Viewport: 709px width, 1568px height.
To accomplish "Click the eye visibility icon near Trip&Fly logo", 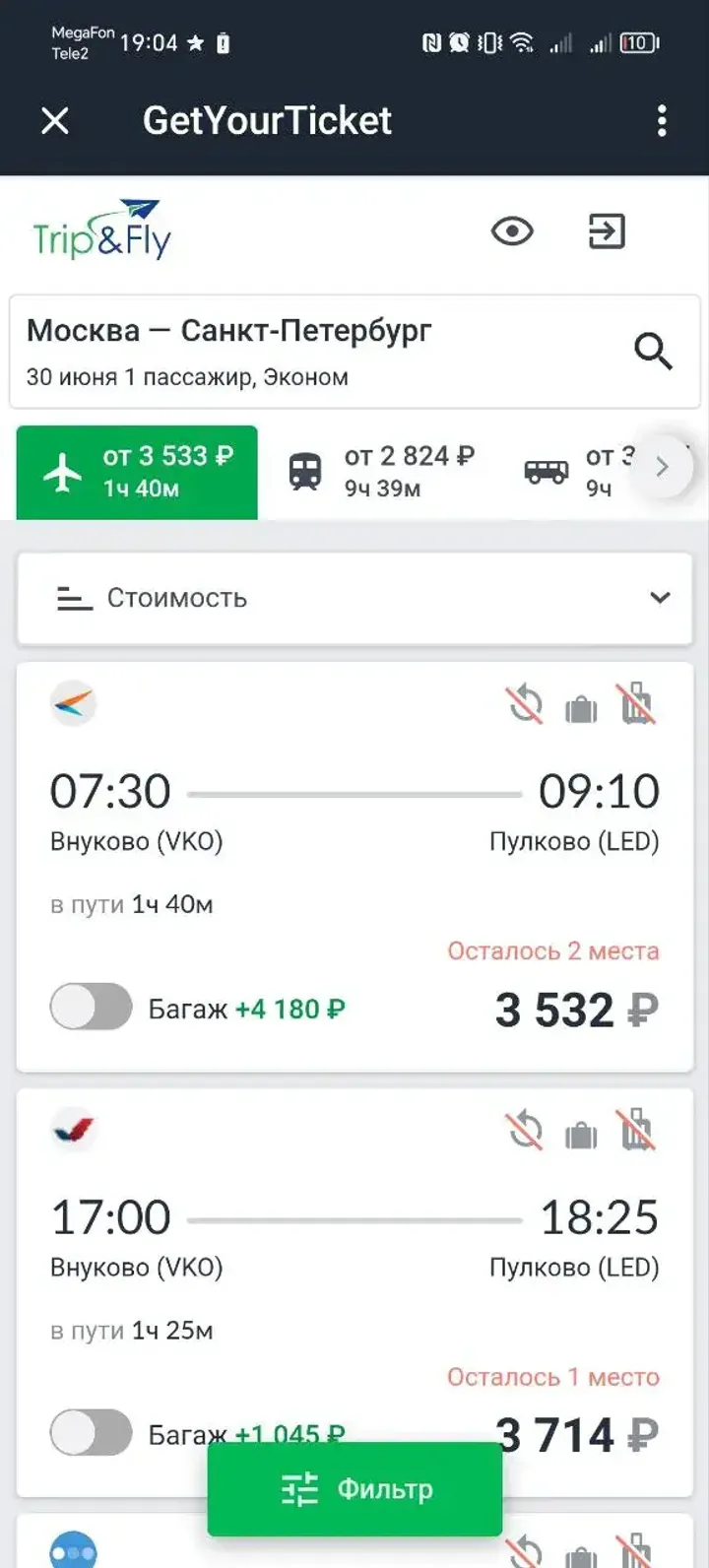I will pyautogui.click(x=511, y=231).
